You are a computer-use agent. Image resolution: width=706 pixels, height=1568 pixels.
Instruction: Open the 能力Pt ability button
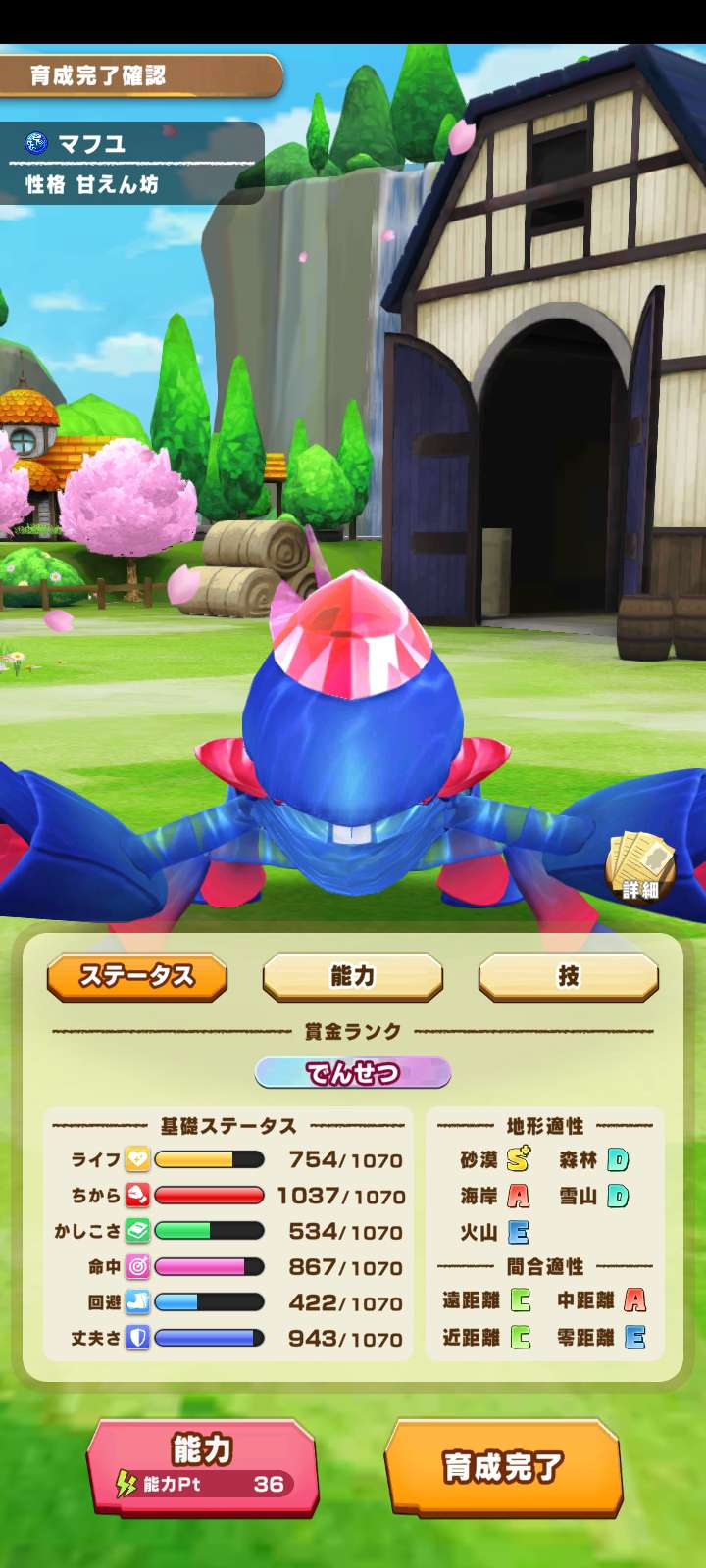point(203,1466)
